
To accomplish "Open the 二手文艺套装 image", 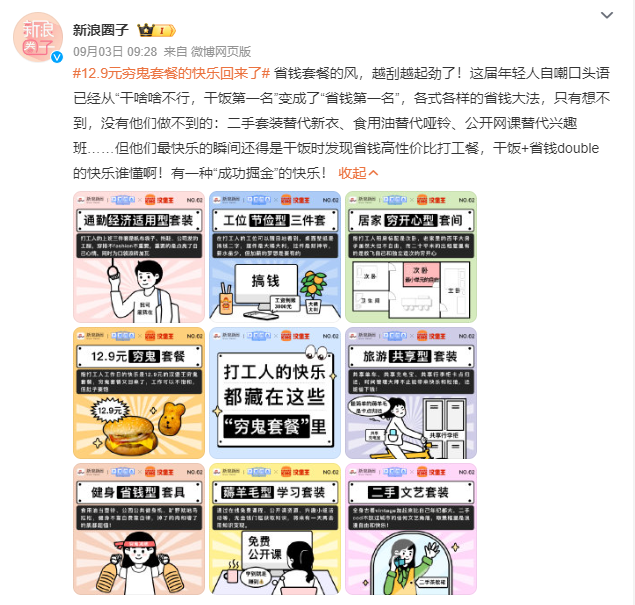I will tap(411, 529).
